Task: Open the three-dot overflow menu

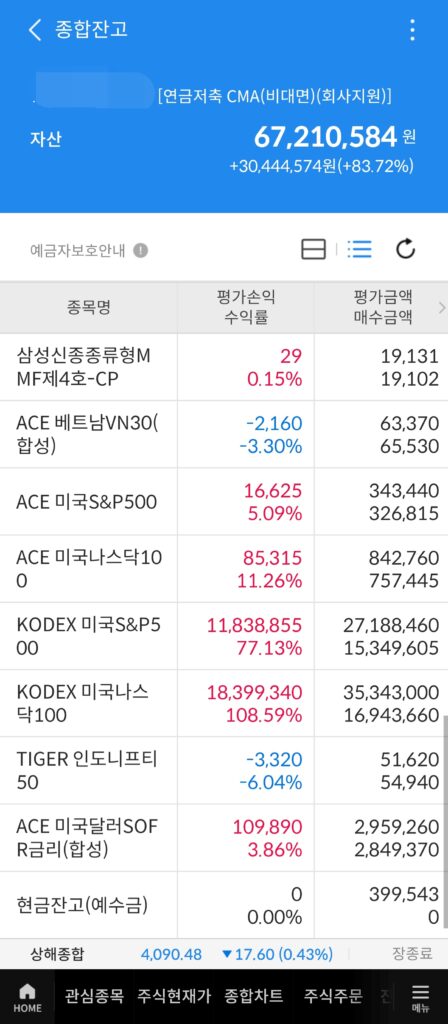Action: tap(411, 30)
